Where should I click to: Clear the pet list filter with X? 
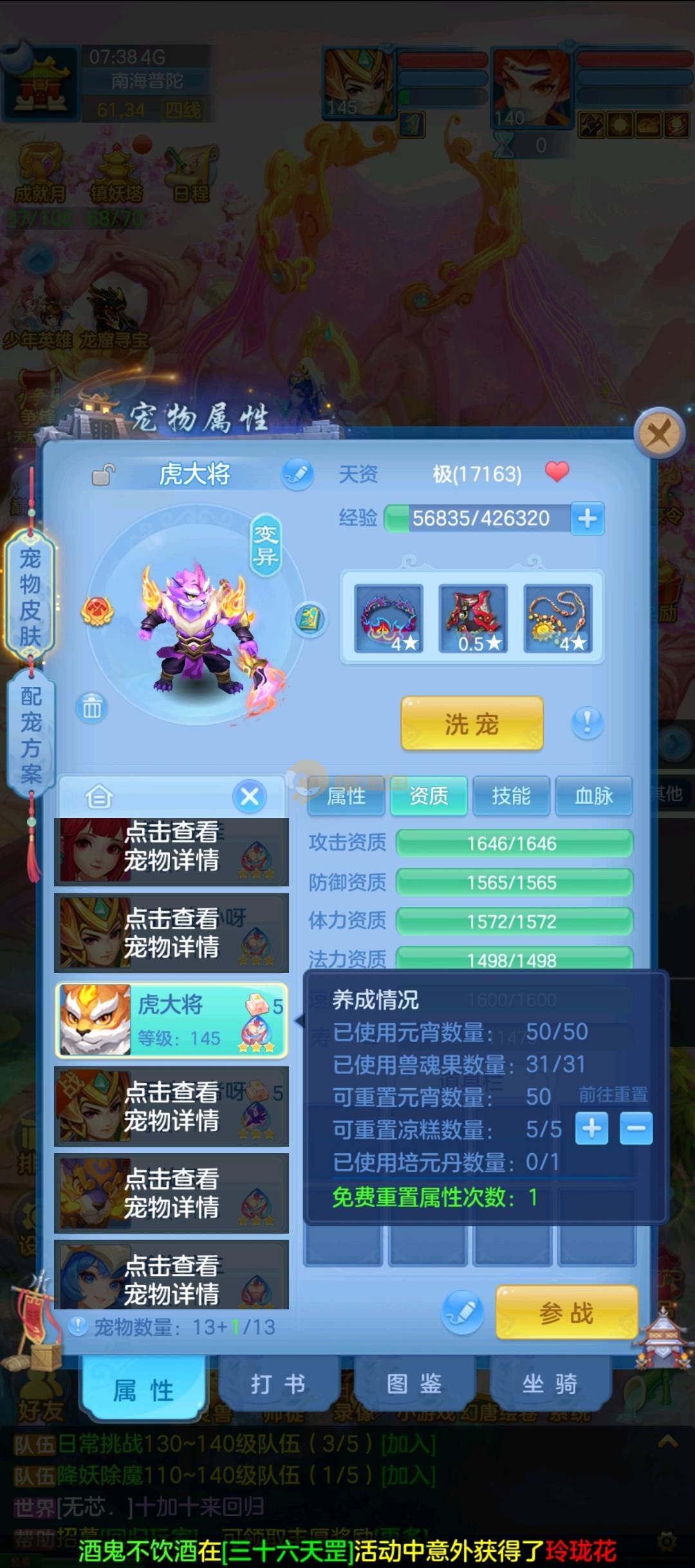[250, 797]
